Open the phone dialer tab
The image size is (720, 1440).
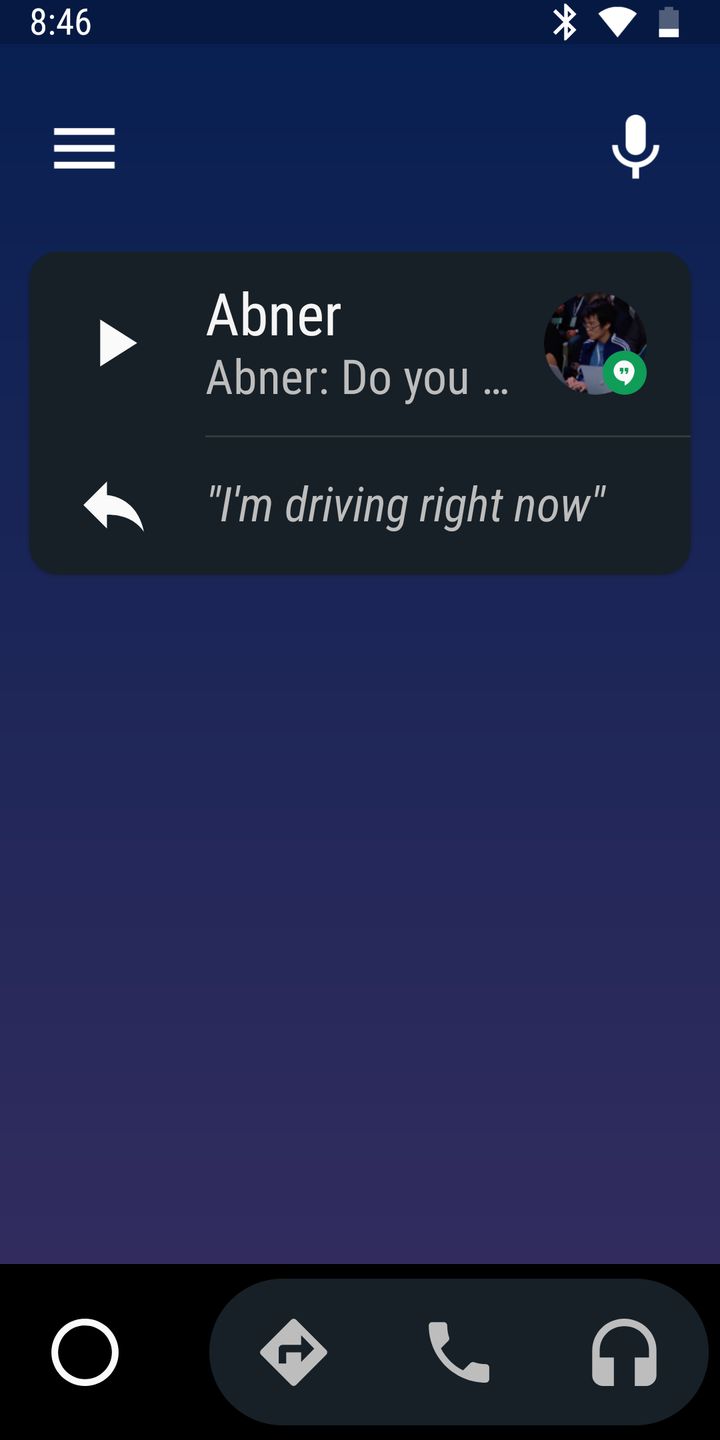point(459,1352)
